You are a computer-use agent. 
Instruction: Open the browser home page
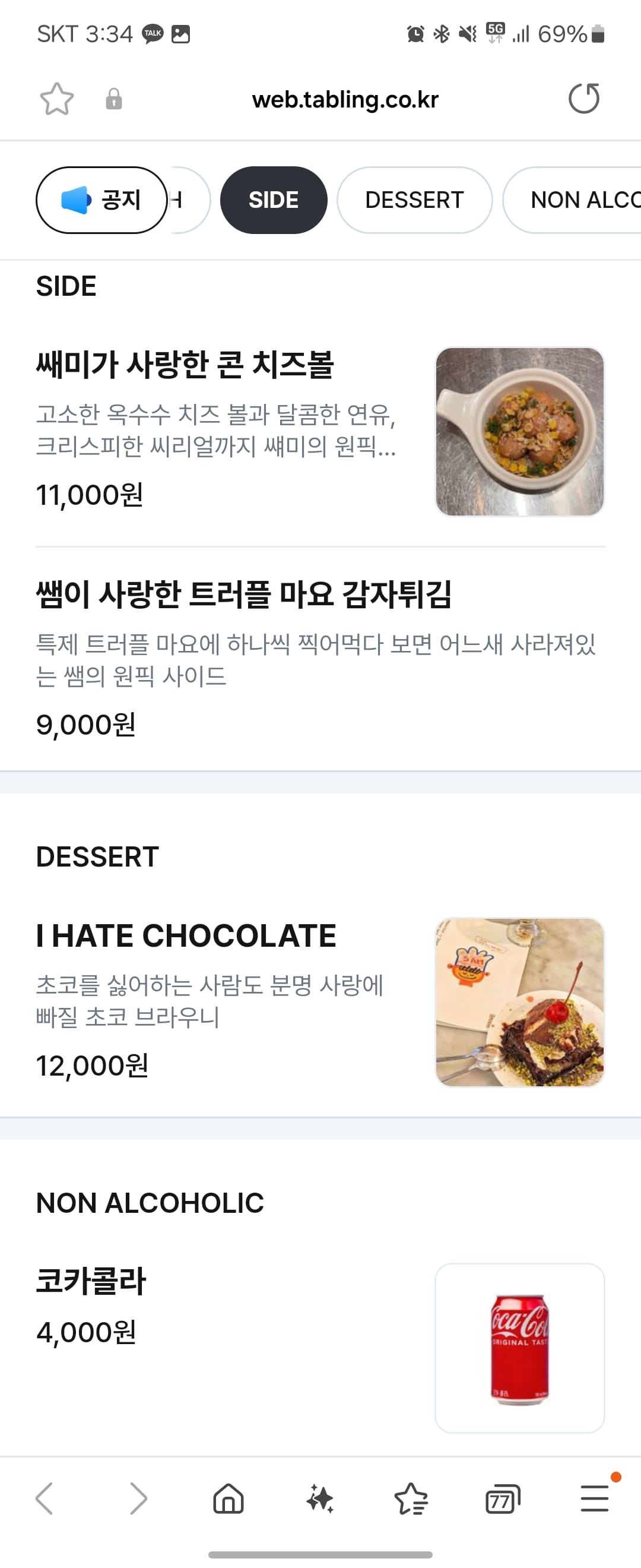pos(229,1498)
